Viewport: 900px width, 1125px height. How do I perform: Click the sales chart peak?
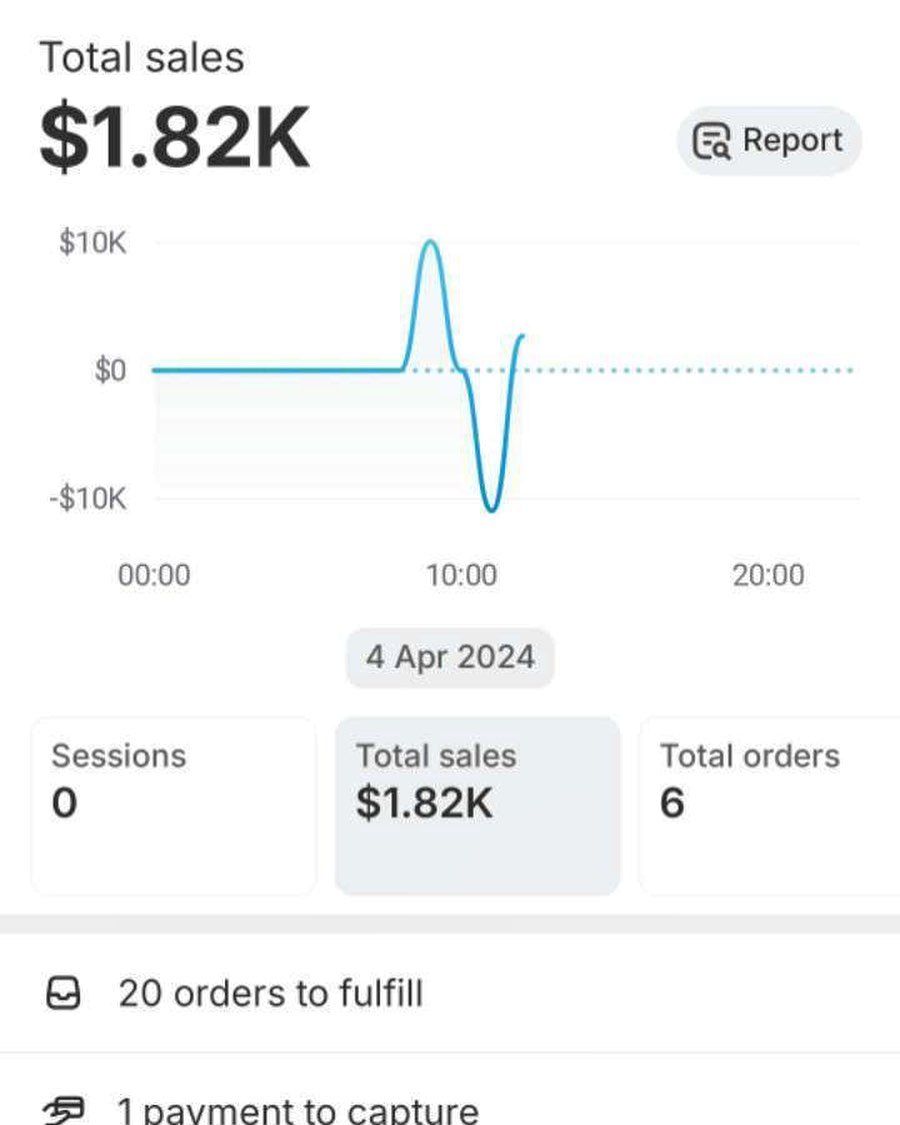pos(430,243)
